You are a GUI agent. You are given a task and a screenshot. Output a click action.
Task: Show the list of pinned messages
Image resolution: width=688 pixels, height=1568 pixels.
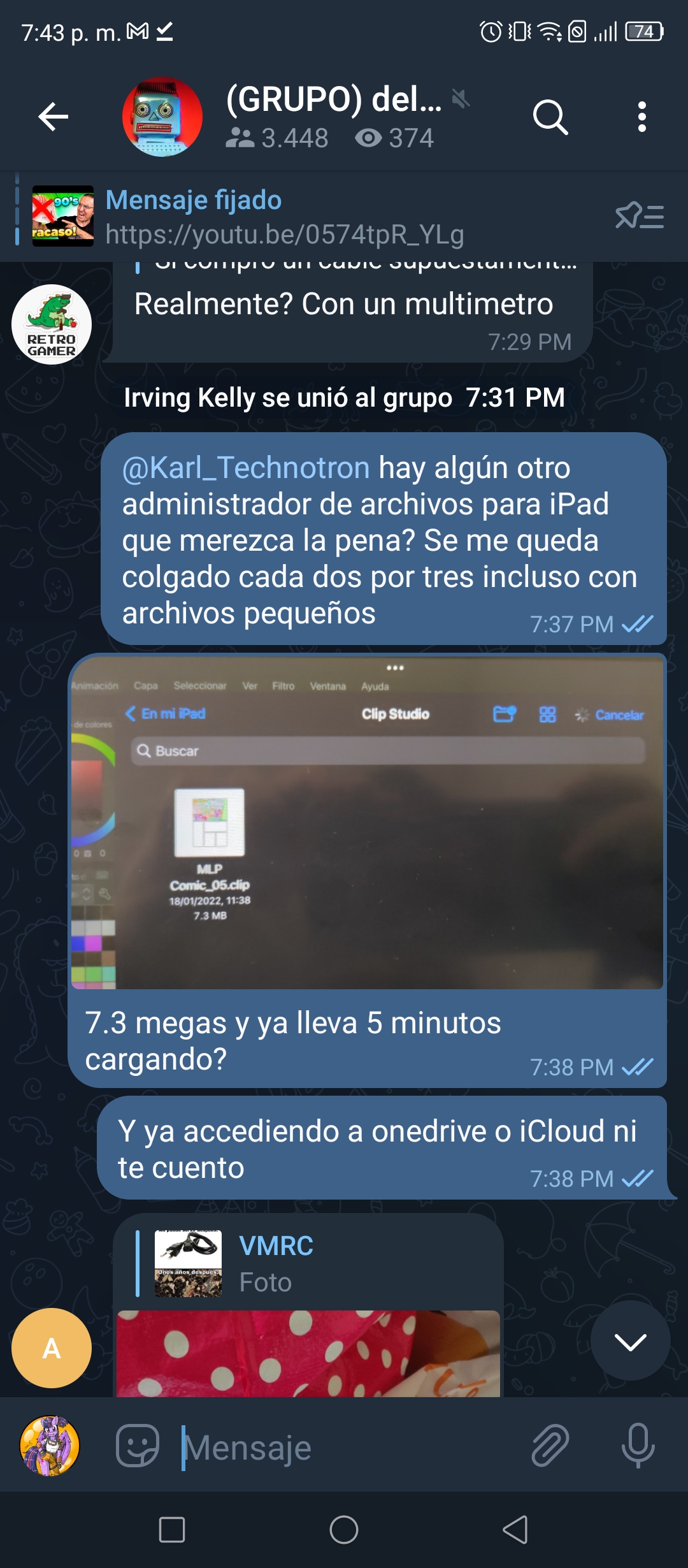(x=640, y=217)
